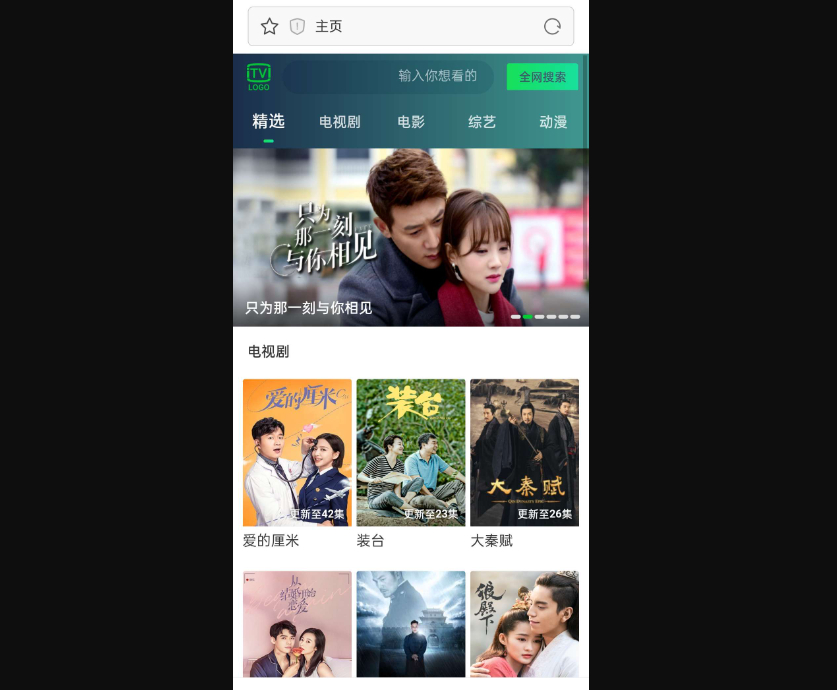Tap the site security shield icon
Image resolution: width=837 pixels, height=690 pixels.
click(x=297, y=27)
